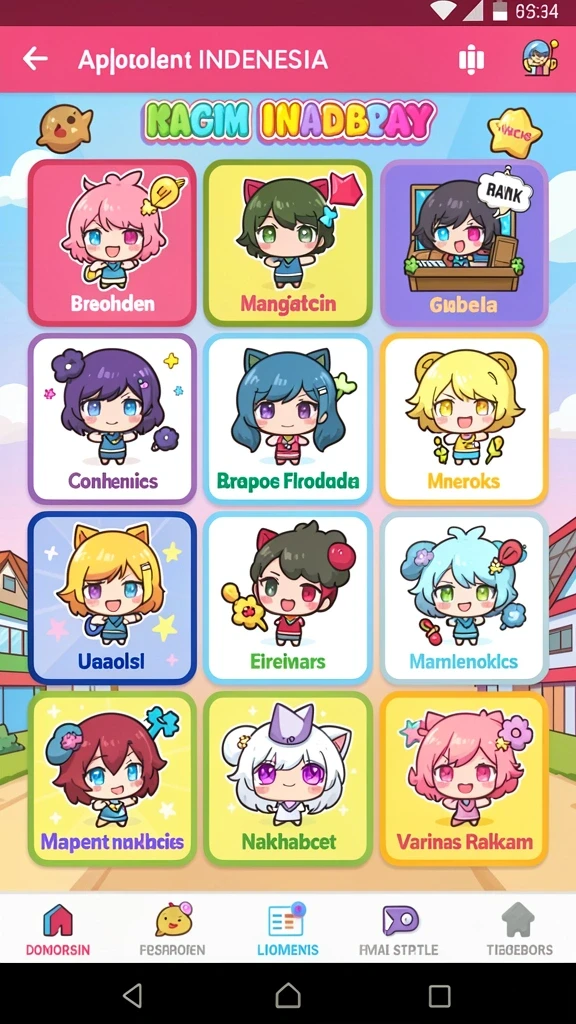This screenshot has height=1024, width=576.
Task: Open the column-bars icon in the app bar
Action: [471, 59]
